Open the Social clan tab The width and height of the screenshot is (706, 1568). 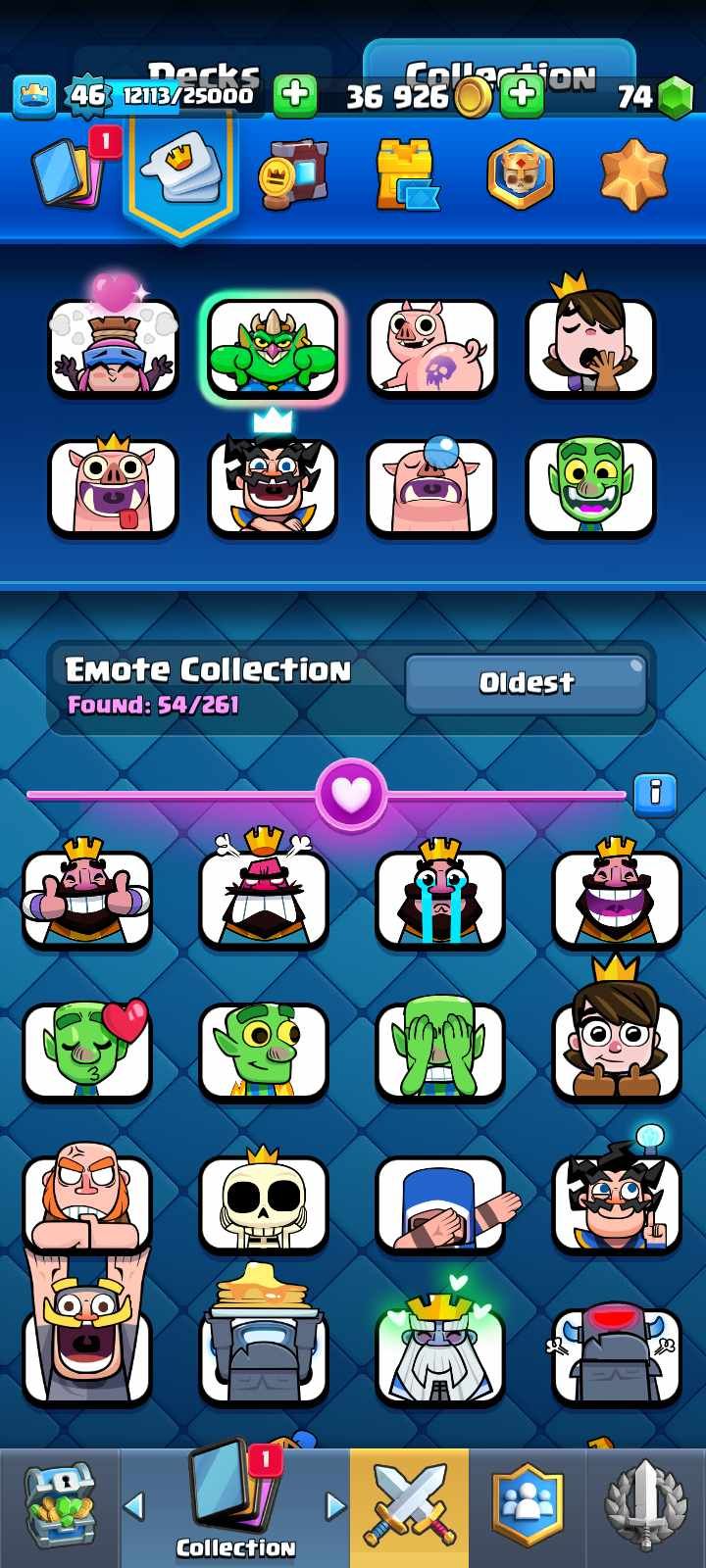(529, 1507)
